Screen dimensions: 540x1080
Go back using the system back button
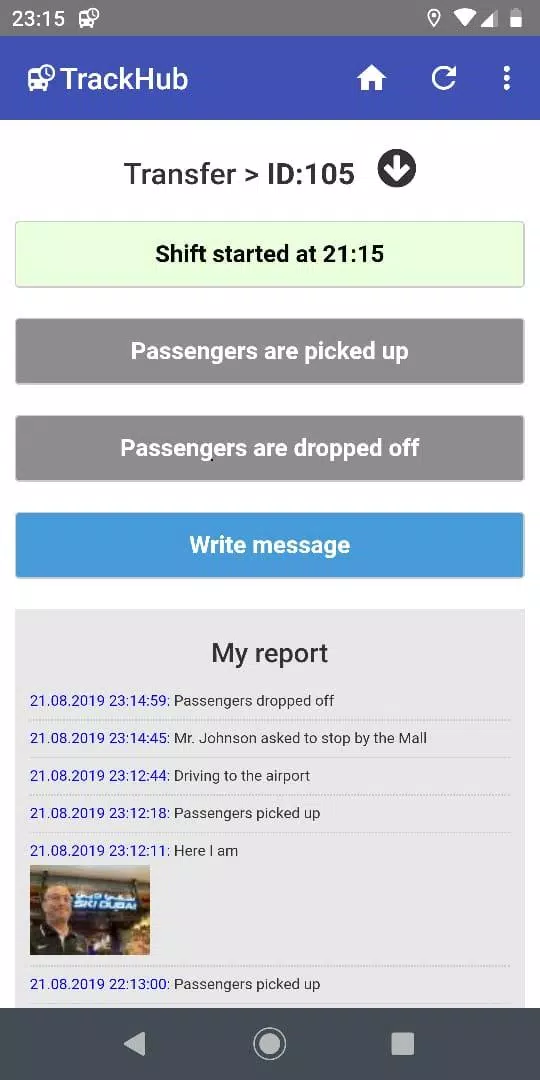click(134, 1044)
